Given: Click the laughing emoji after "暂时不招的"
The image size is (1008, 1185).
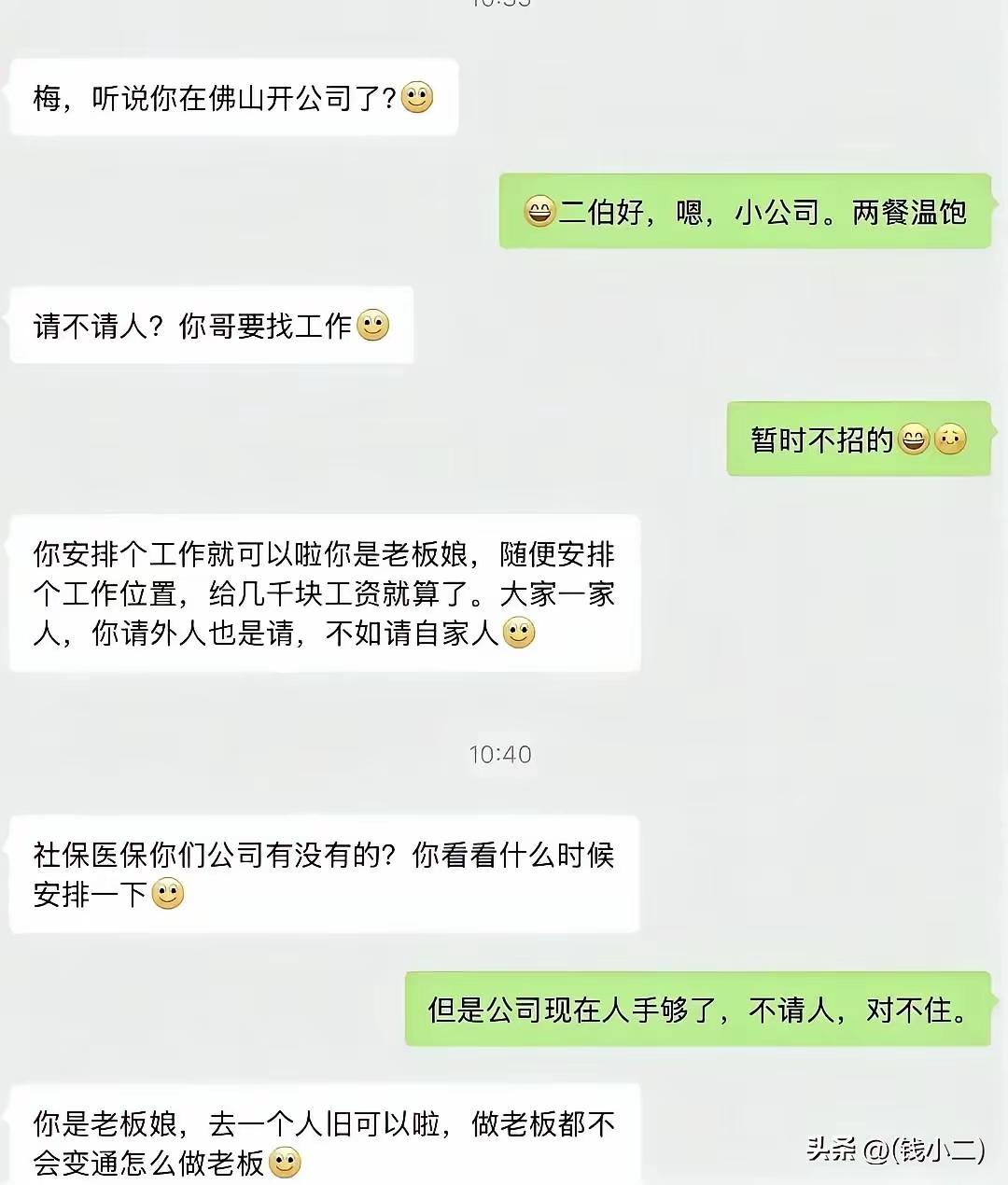Looking at the screenshot, I should pyautogui.click(x=912, y=440).
